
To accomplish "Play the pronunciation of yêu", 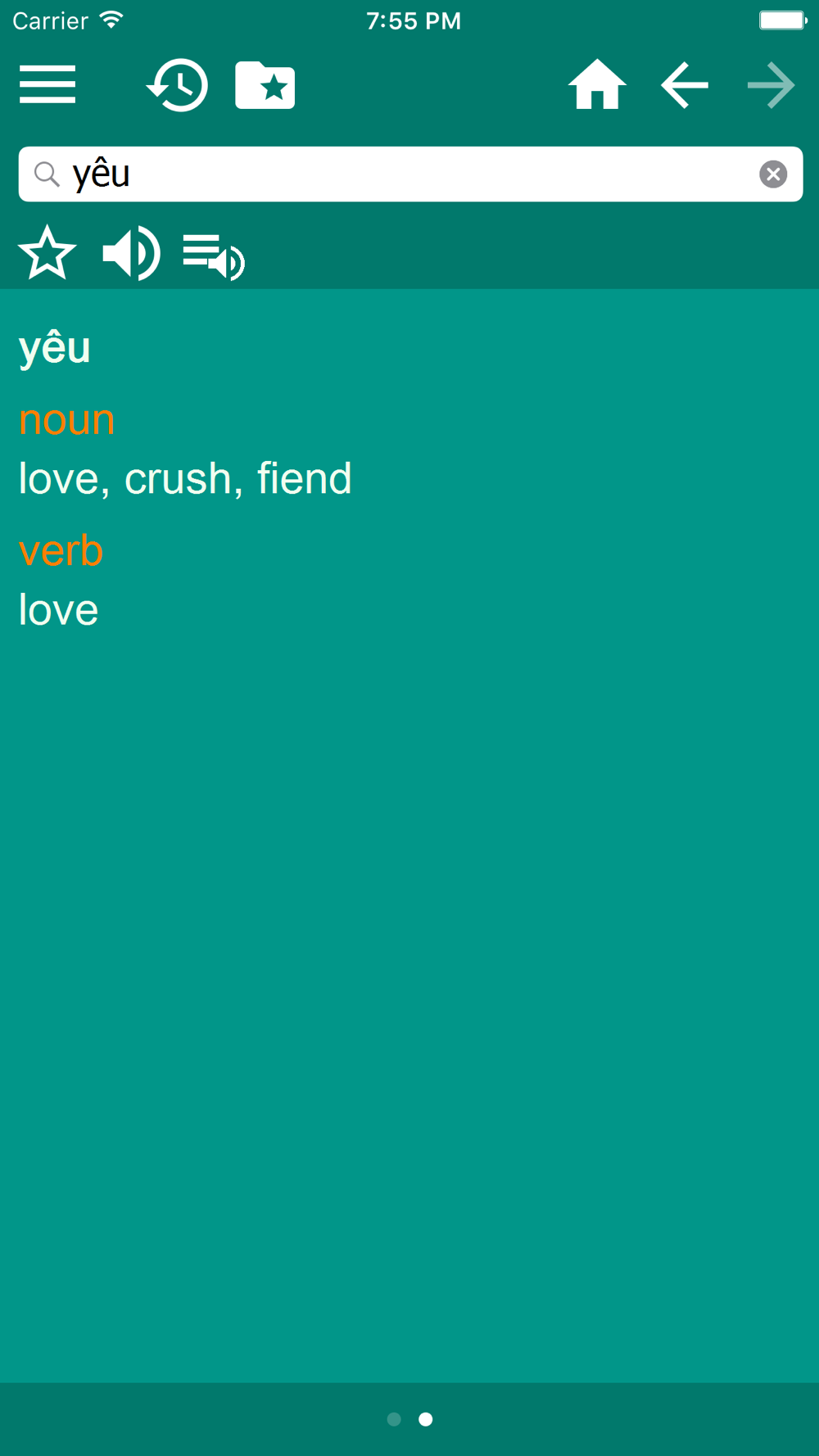I will click(x=131, y=253).
